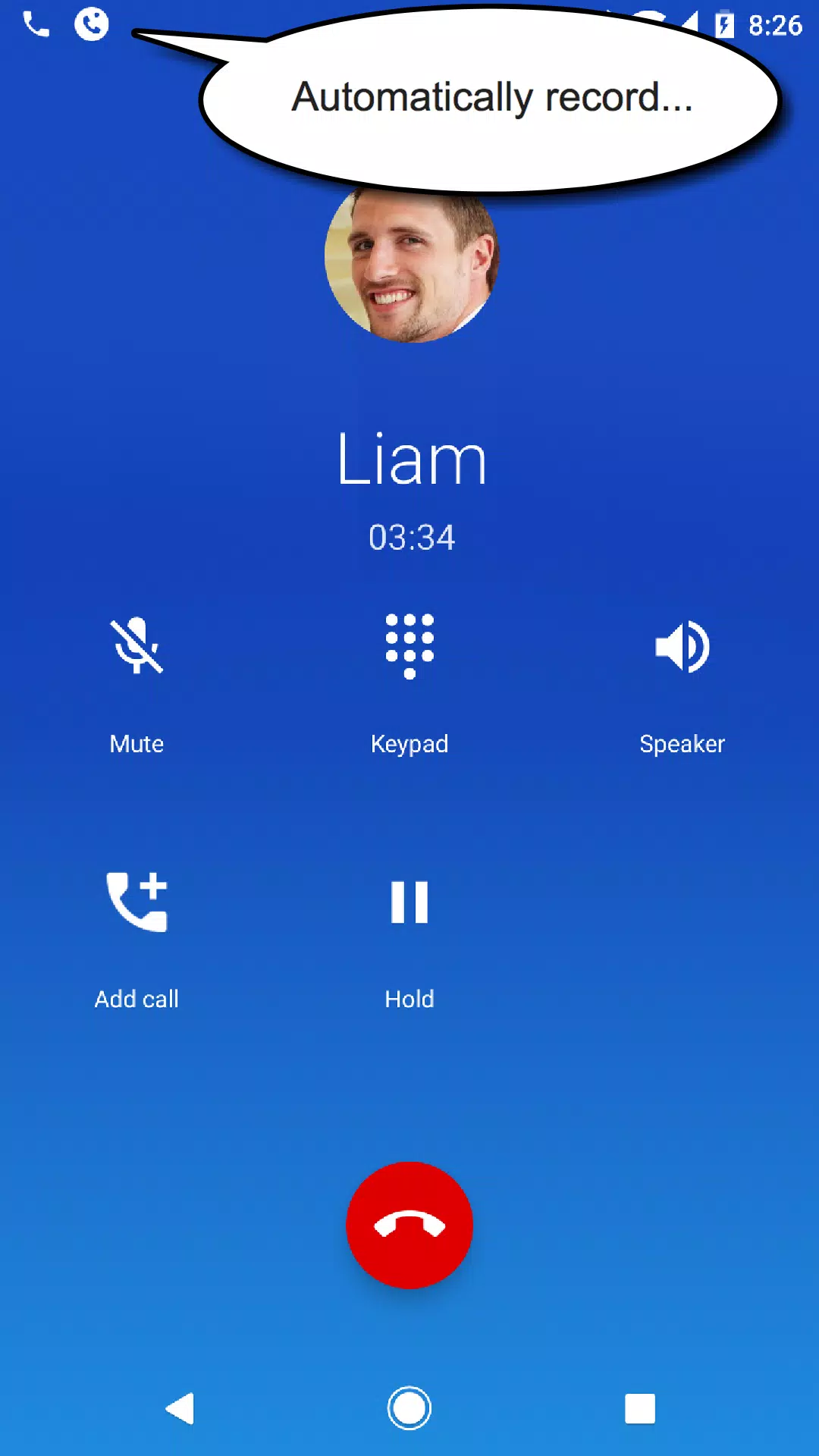Tap the Hold pause bars
This screenshot has width=819, height=1456.
tap(409, 902)
